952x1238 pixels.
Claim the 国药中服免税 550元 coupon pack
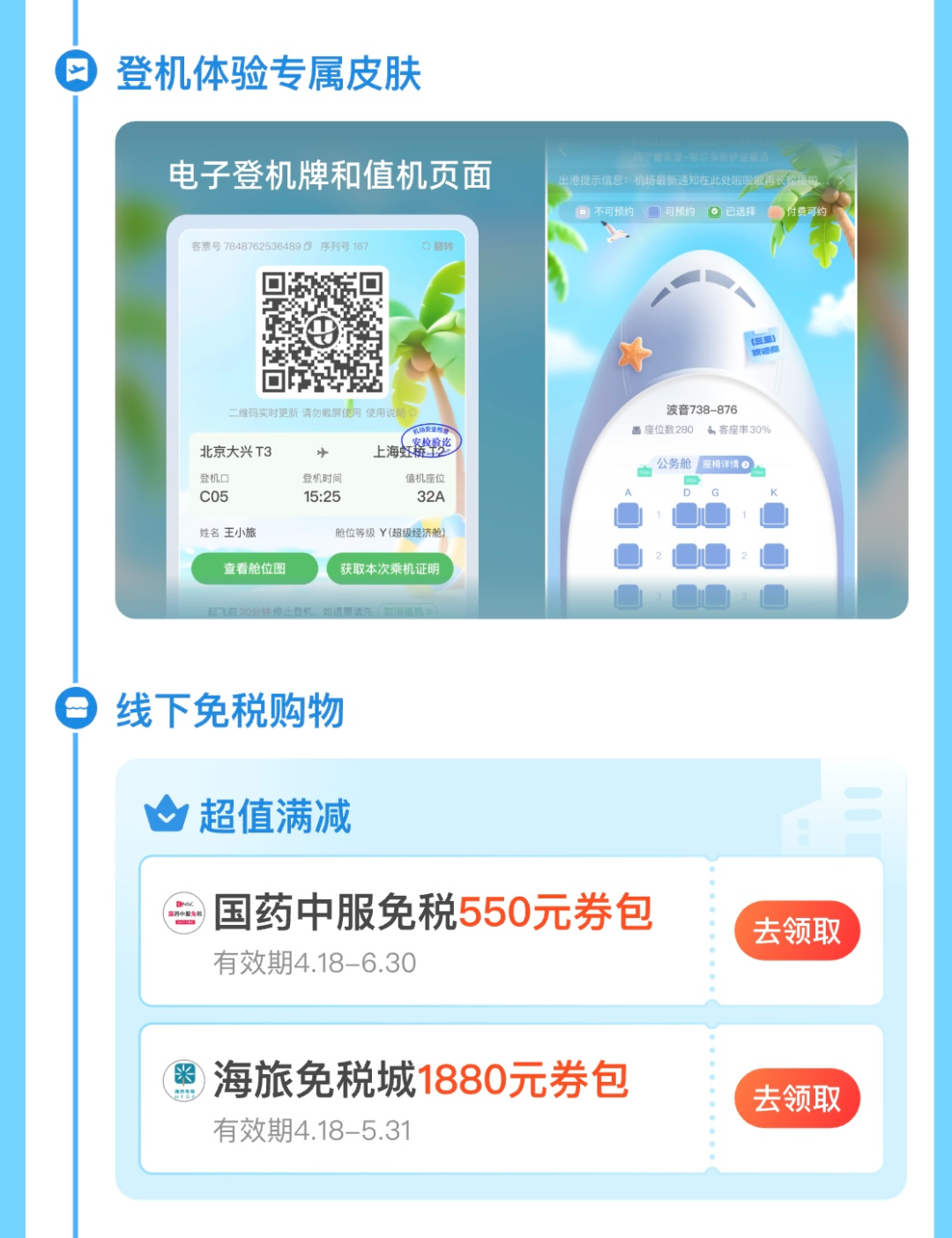[x=796, y=931]
